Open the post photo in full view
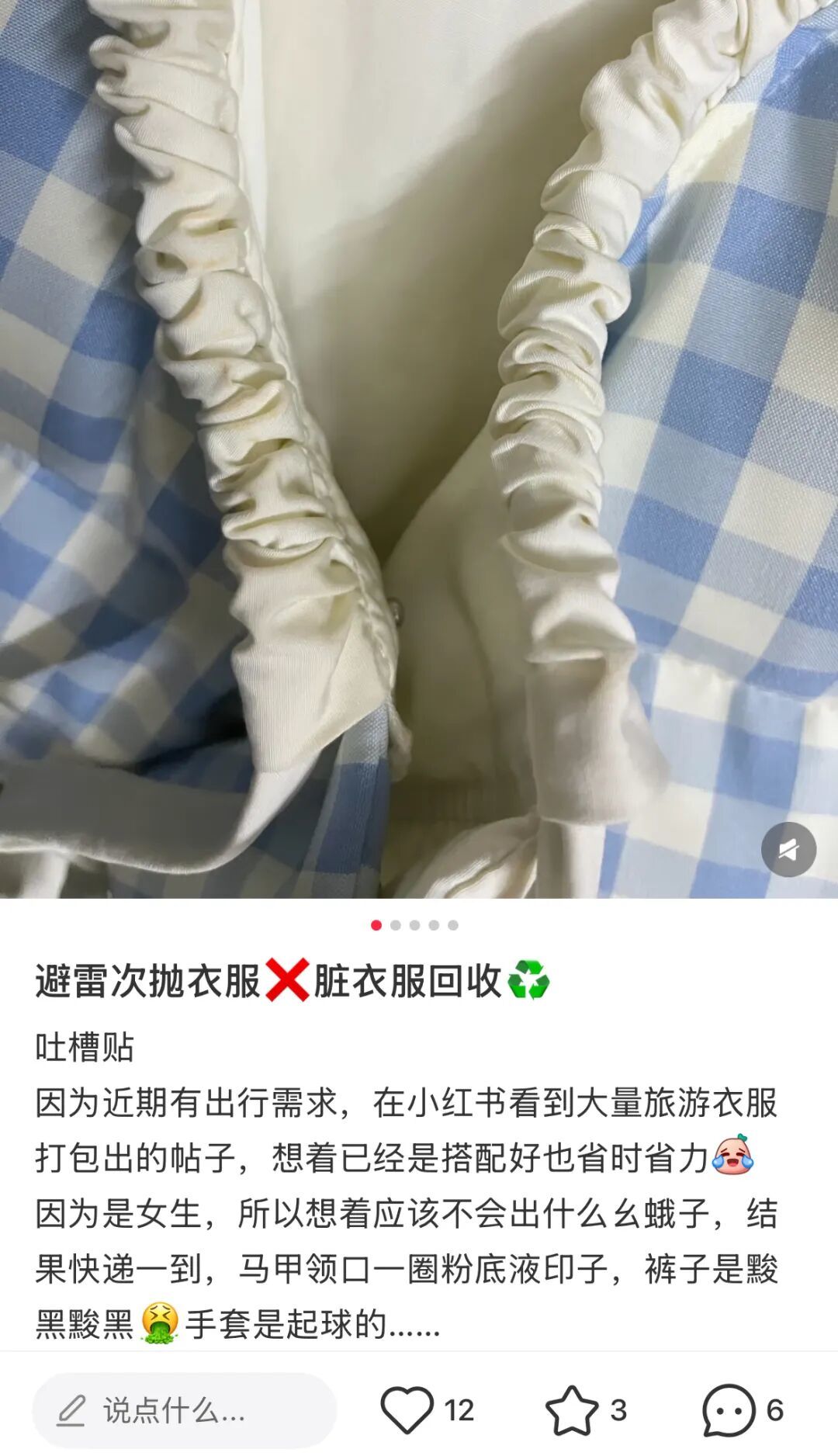Screen dimensions: 838x1456 click(419, 449)
